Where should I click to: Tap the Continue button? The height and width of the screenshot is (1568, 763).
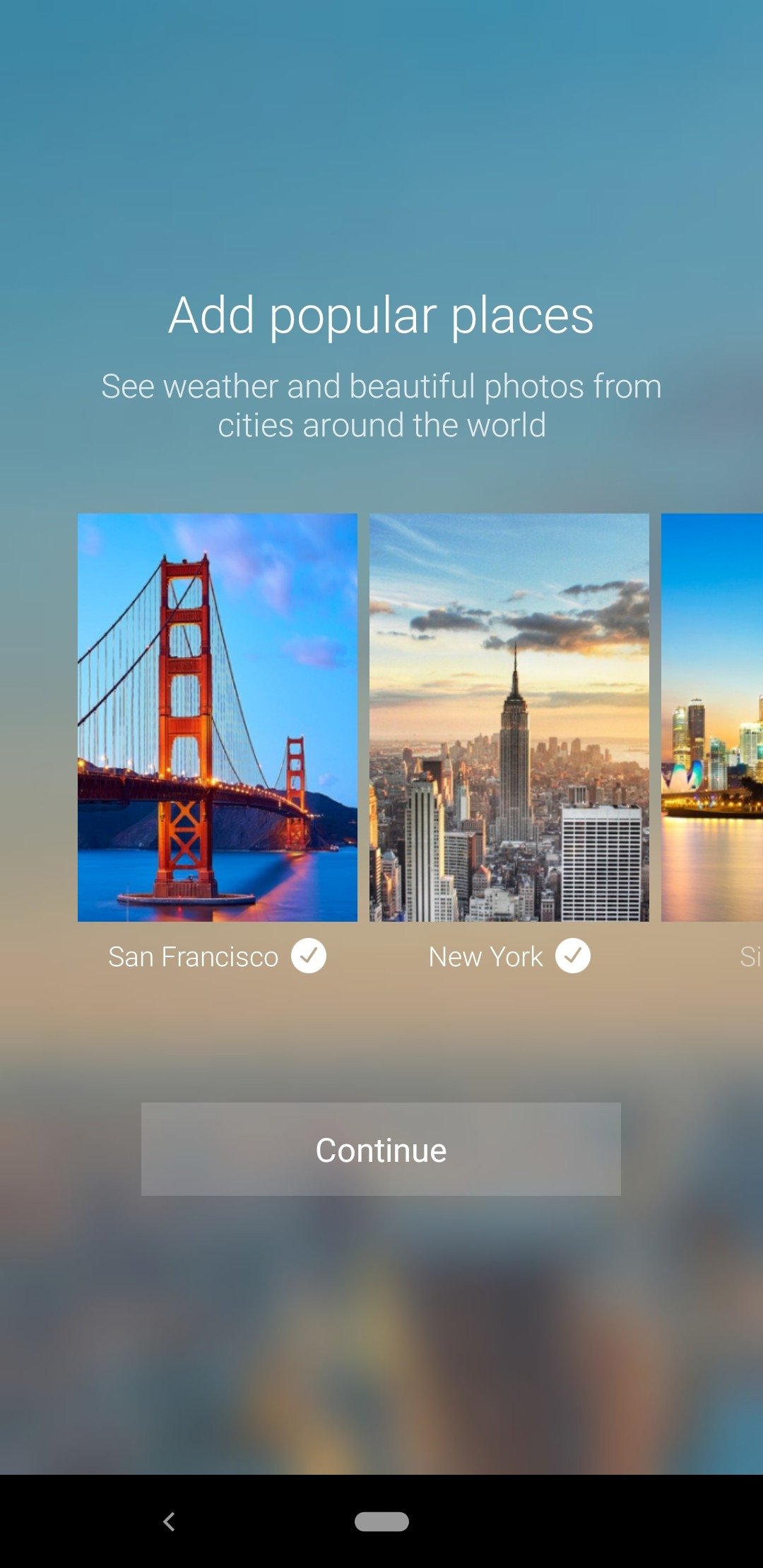tap(381, 1149)
